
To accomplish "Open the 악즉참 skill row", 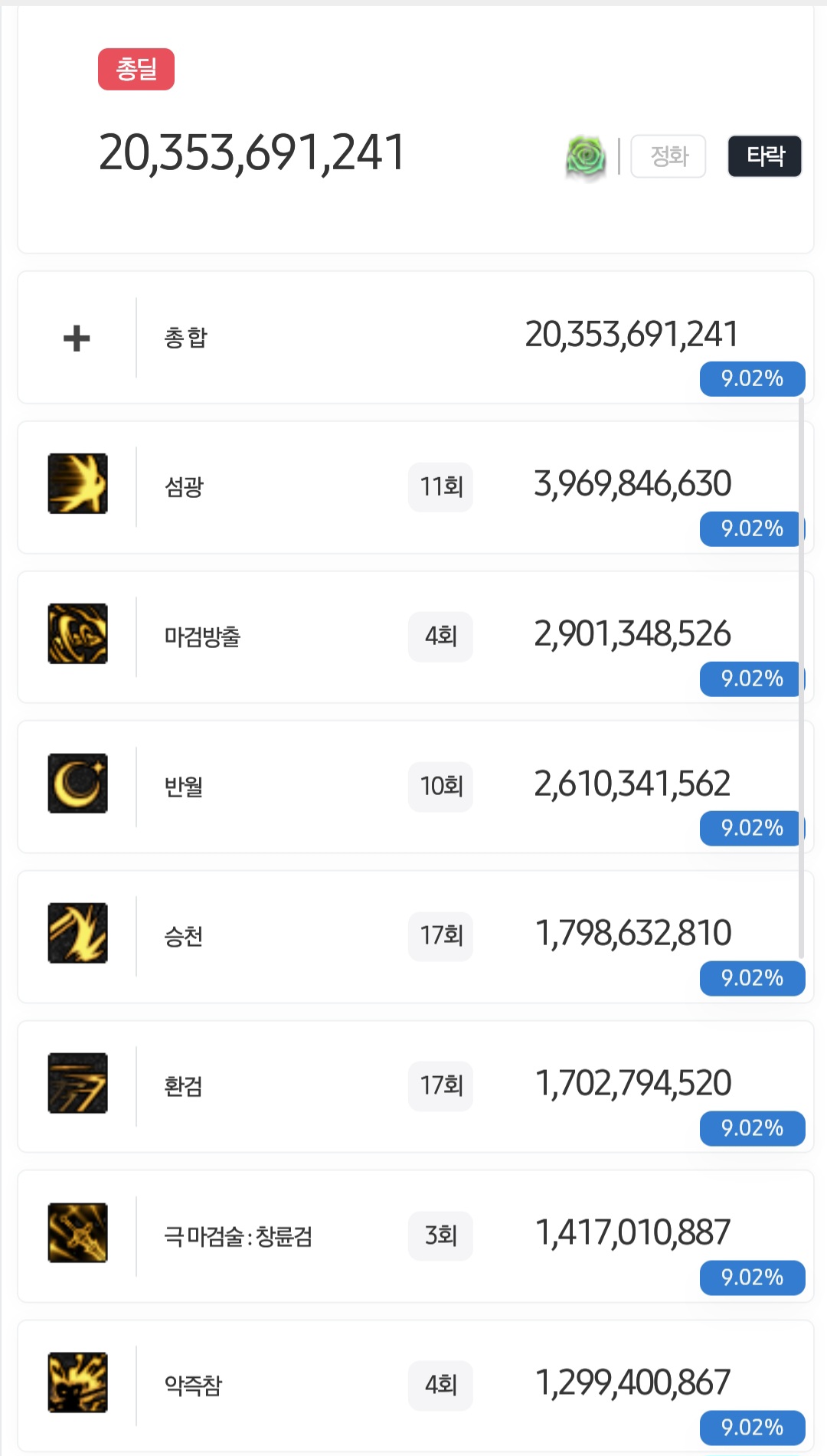I will [415, 1386].
